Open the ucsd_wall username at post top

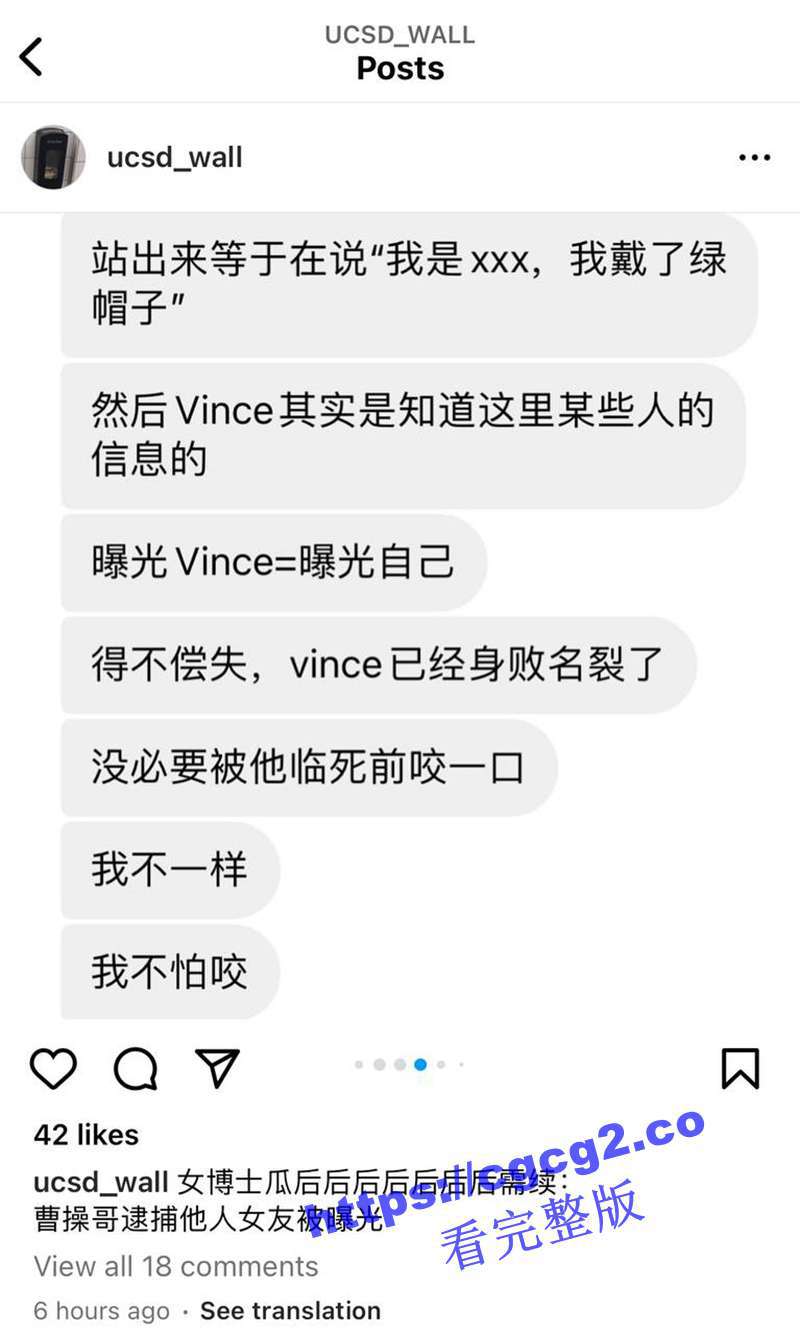(x=174, y=157)
